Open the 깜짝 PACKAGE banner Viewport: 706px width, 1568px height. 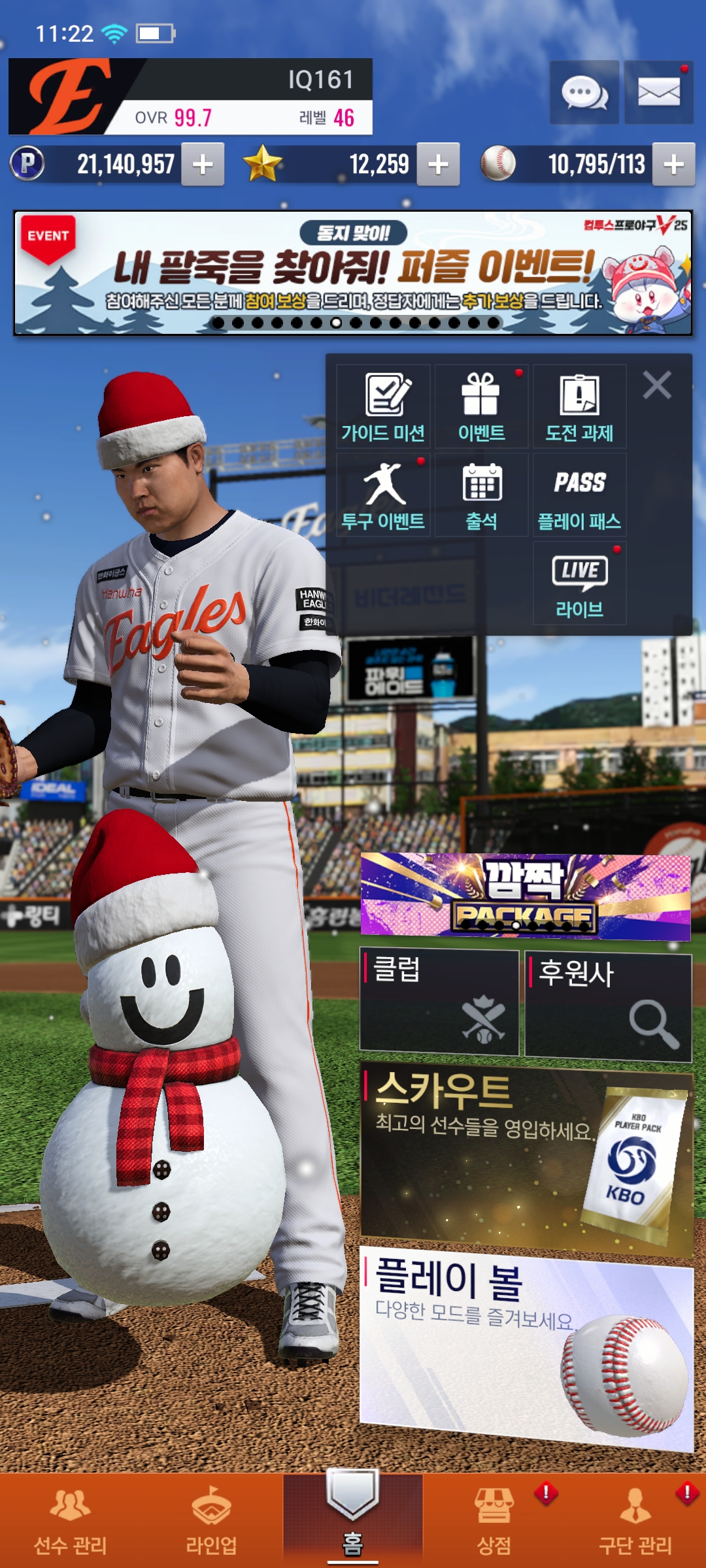pos(525,896)
